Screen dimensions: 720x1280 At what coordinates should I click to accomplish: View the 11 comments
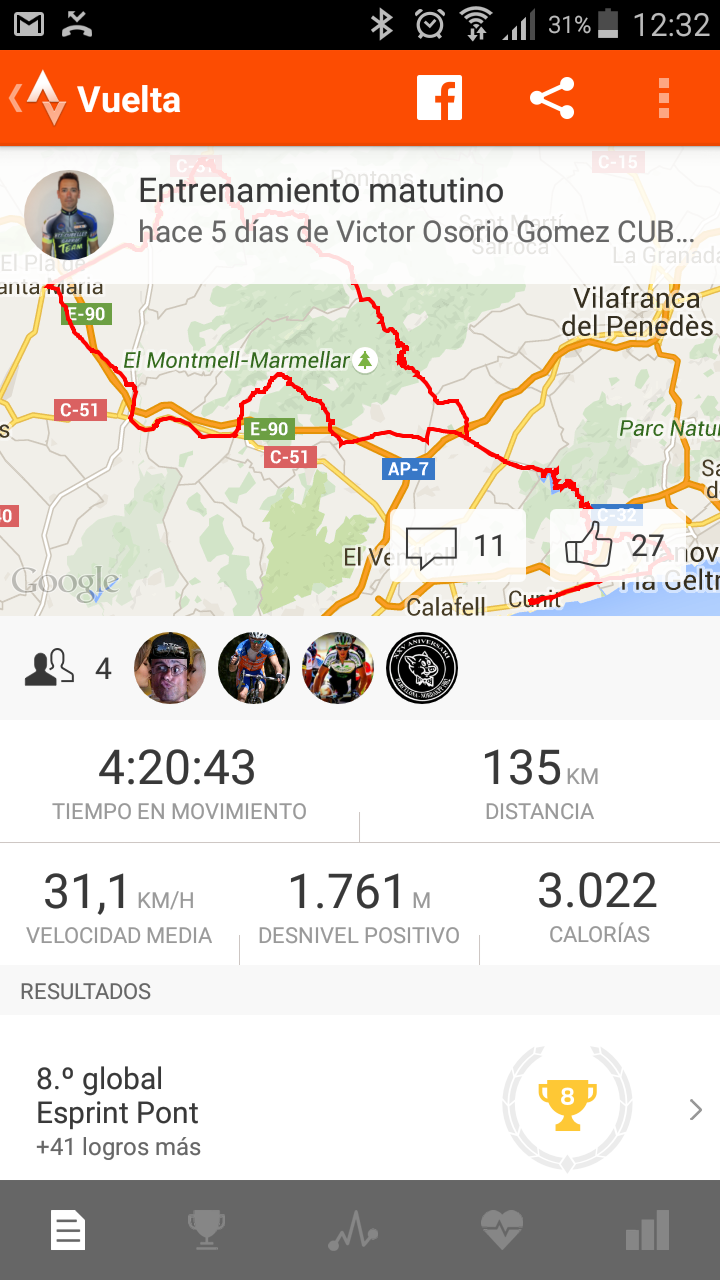(x=458, y=546)
